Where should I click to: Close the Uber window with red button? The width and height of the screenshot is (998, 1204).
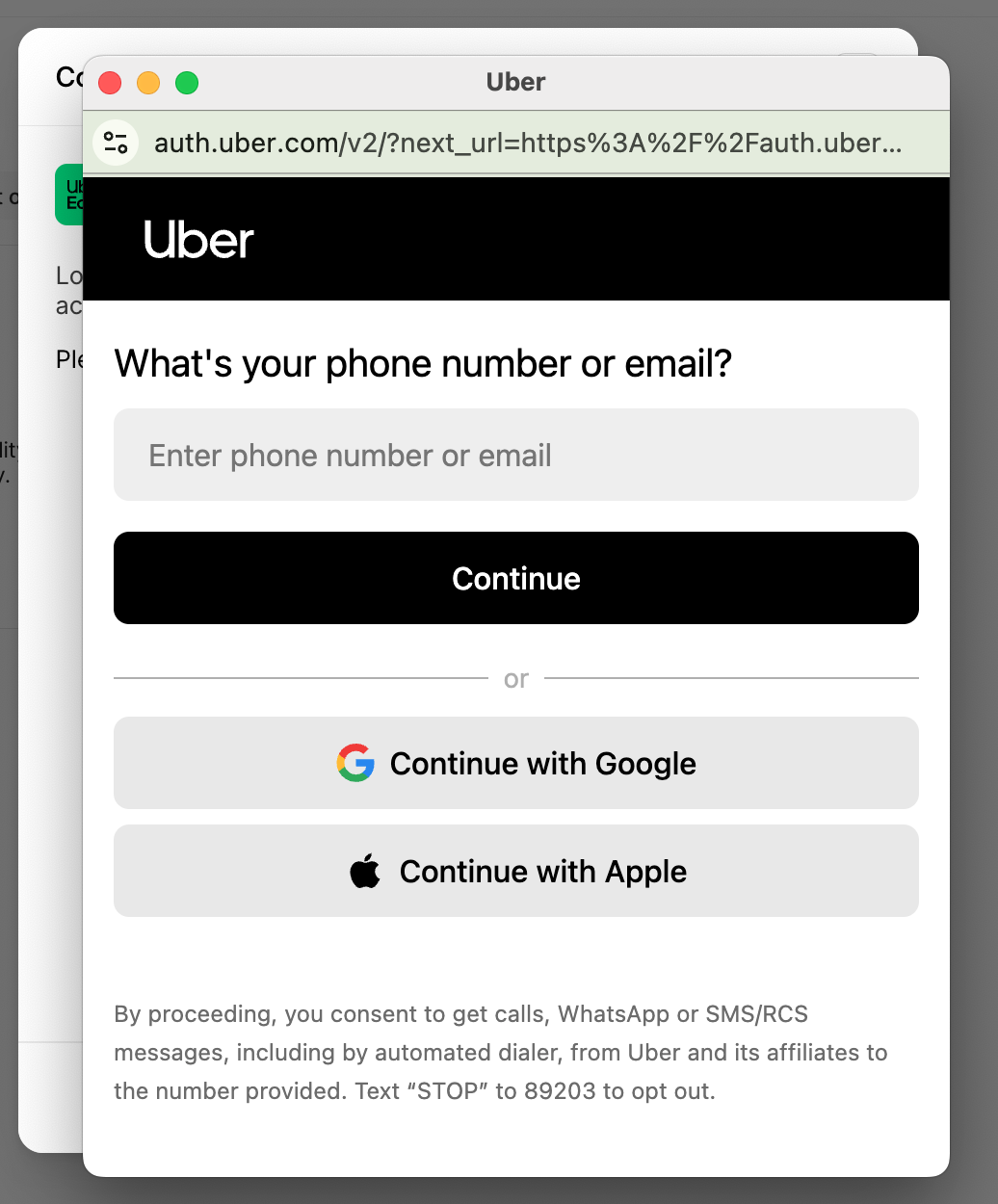click(110, 83)
